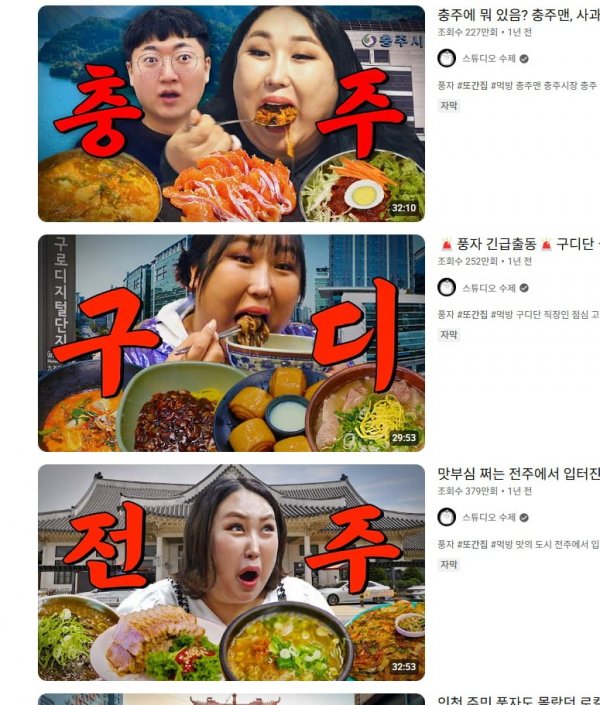Play the 구디 video thumbnail
The image size is (600, 705).
click(x=231, y=343)
